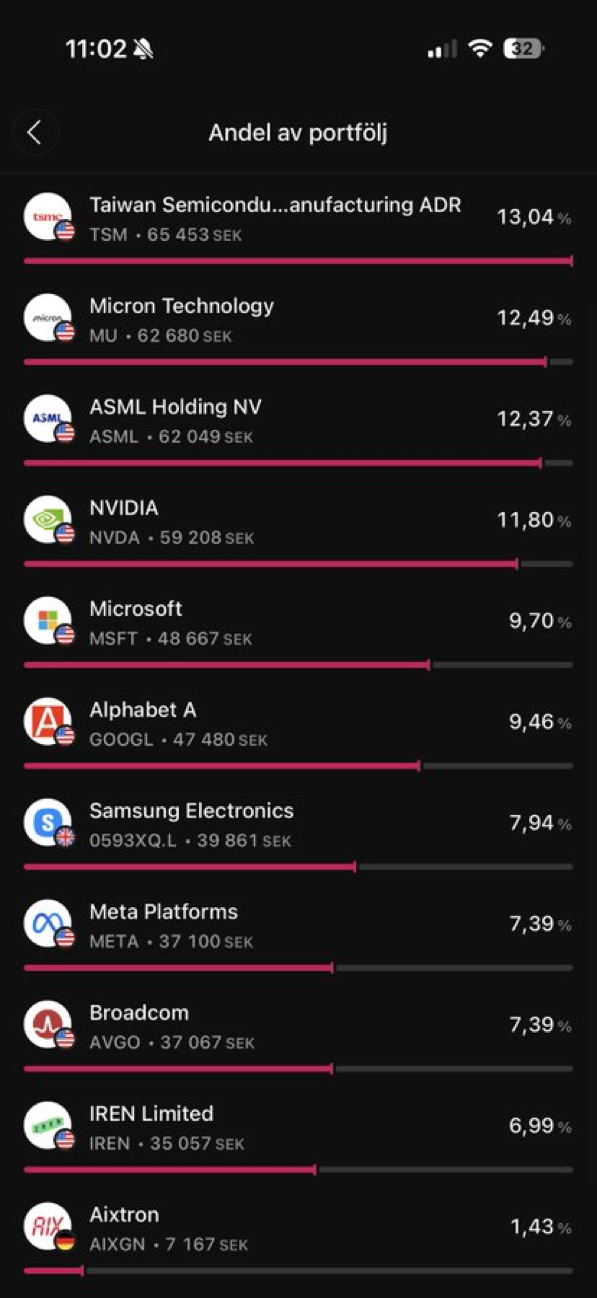The width and height of the screenshot is (597, 1298).
Task: Open the Taiwan Semiconductor holding
Action: pyautogui.click(x=298, y=225)
